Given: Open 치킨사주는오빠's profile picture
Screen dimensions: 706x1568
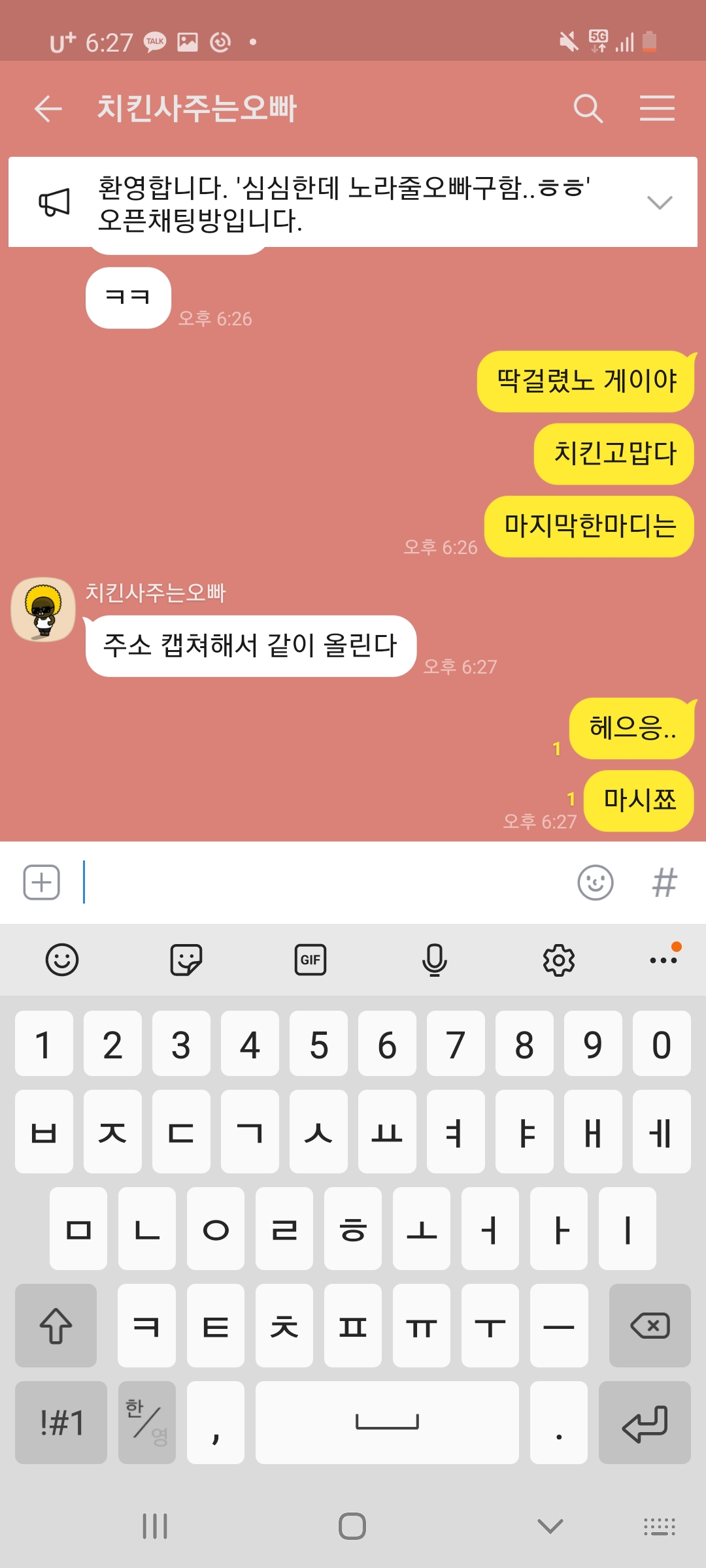Looking at the screenshot, I should [43, 609].
